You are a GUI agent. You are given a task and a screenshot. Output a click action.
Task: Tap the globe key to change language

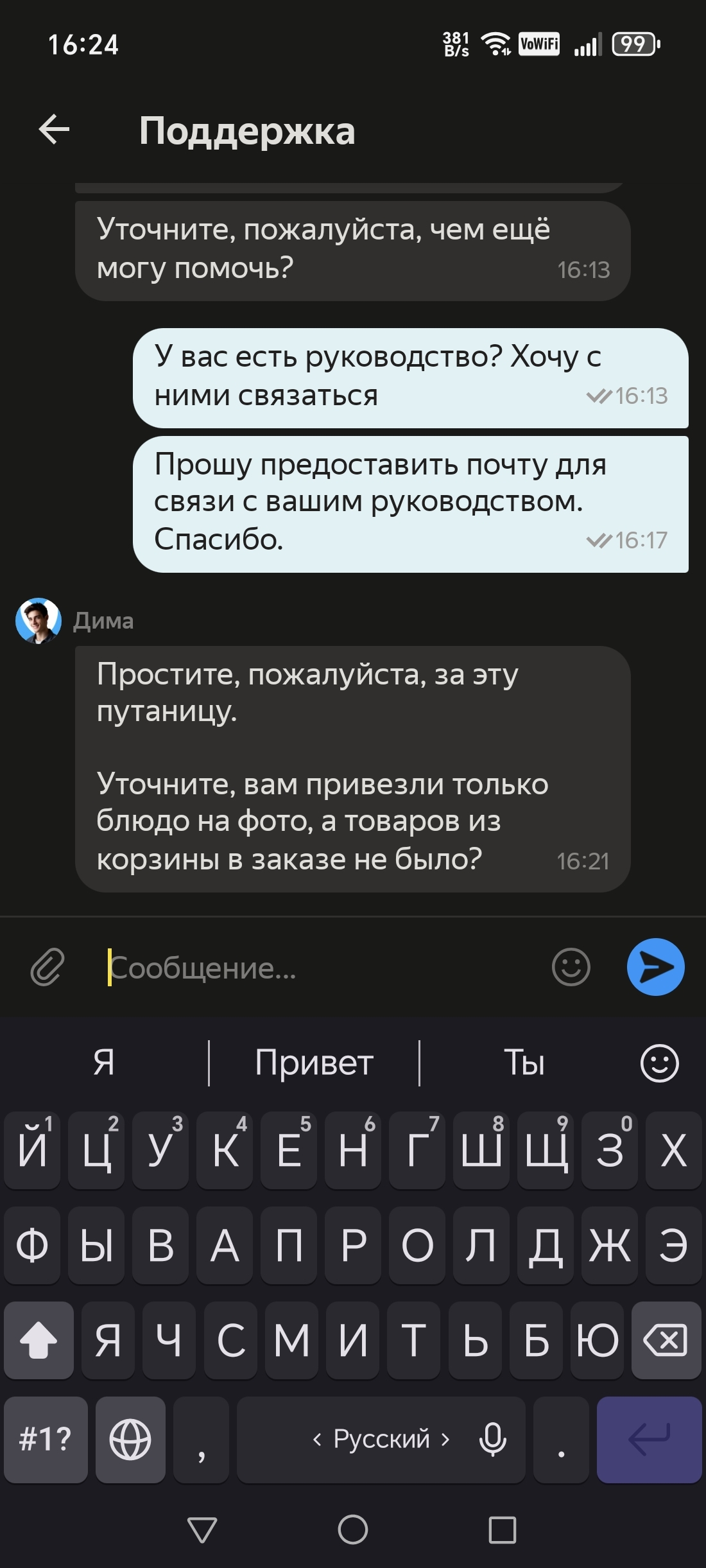130,1439
